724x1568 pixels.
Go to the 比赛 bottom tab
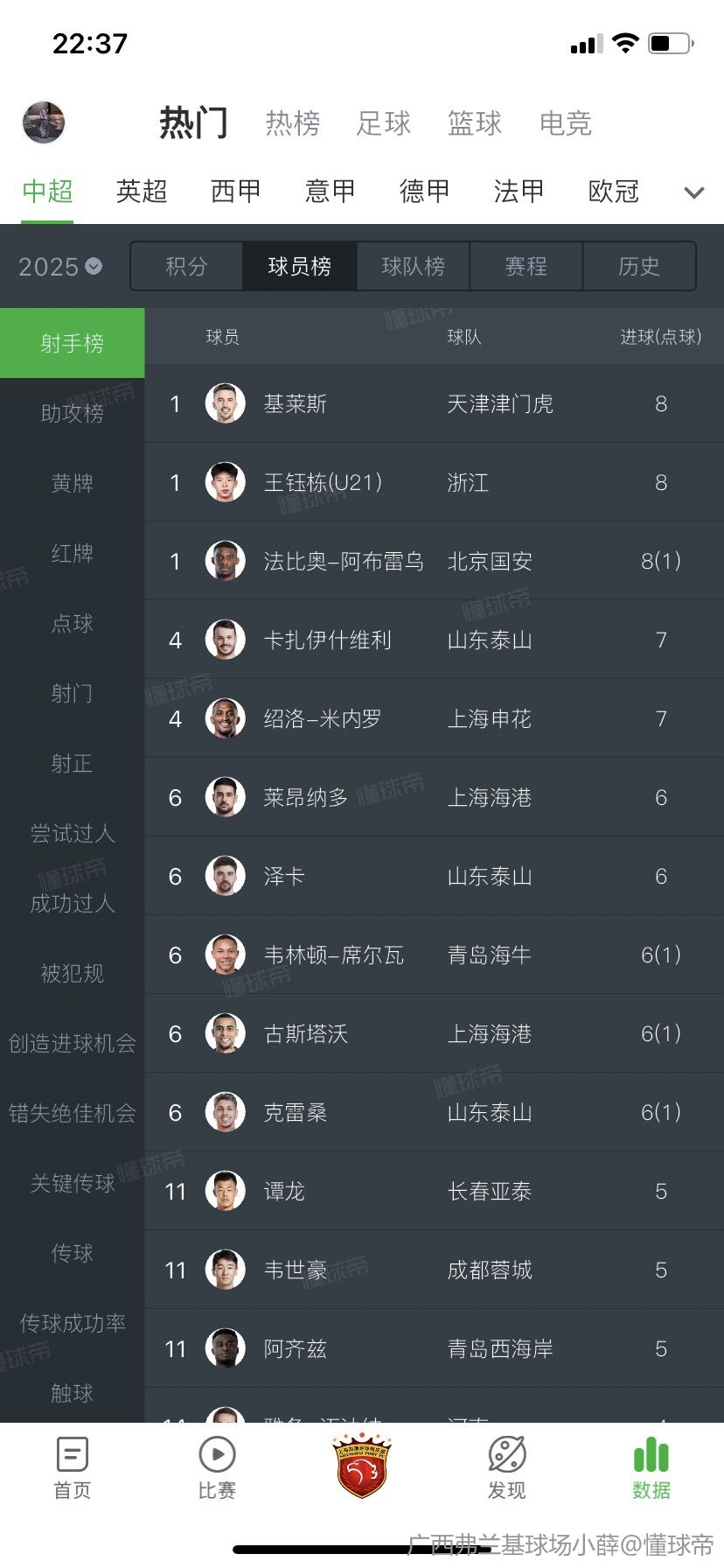217,1467
